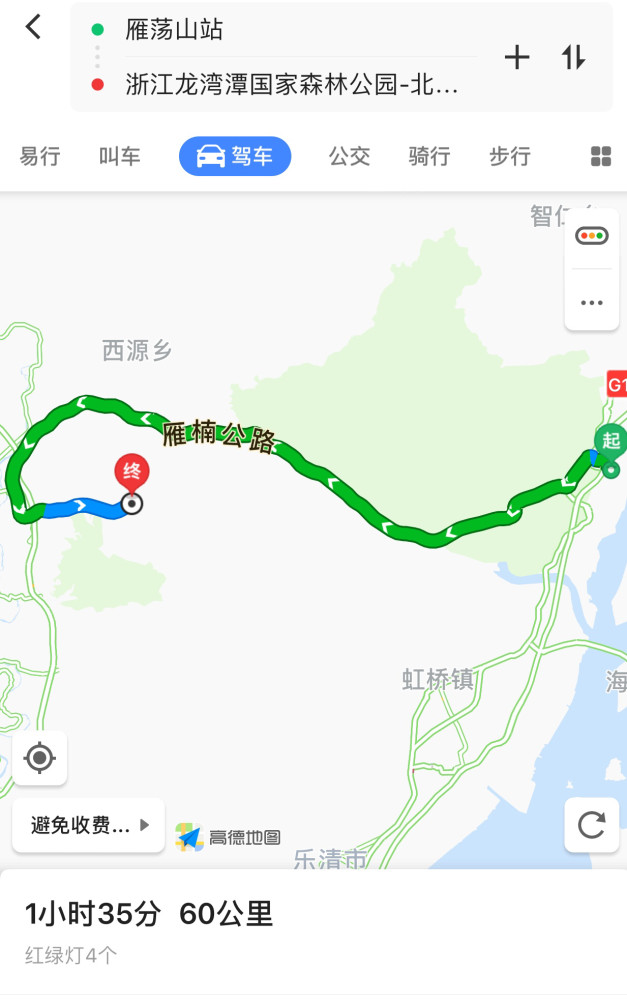Open the three-dot map options
Viewport: 627px width, 1000px height.
pyautogui.click(x=591, y=301)
